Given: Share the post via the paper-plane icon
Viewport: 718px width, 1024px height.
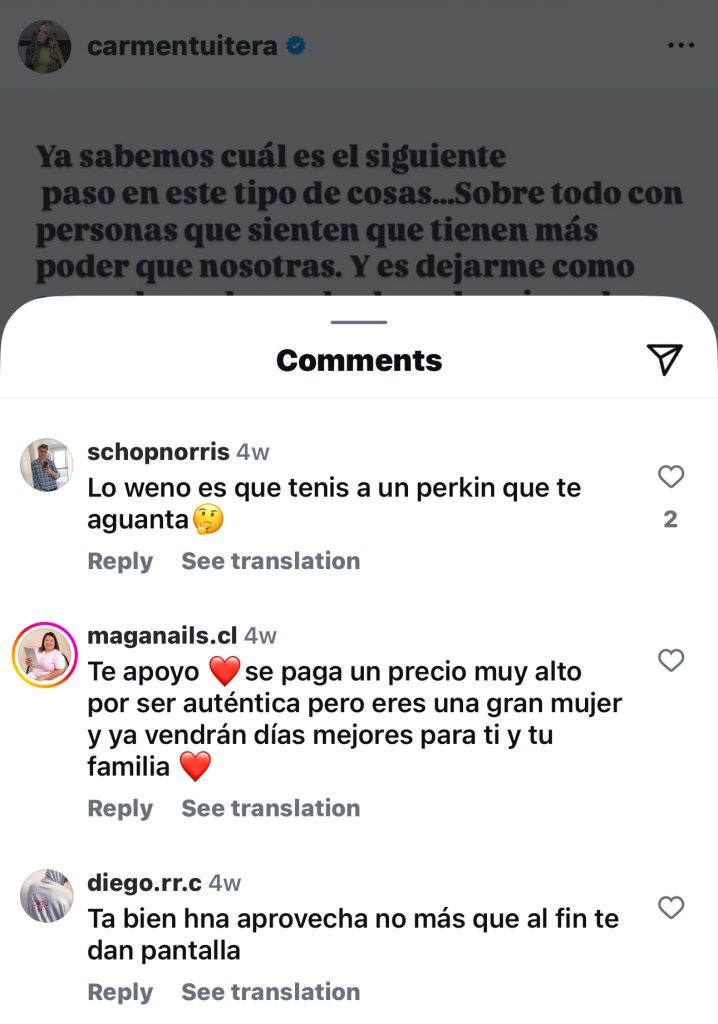Looking at the screenshot, I should click(x=664, y=359).
